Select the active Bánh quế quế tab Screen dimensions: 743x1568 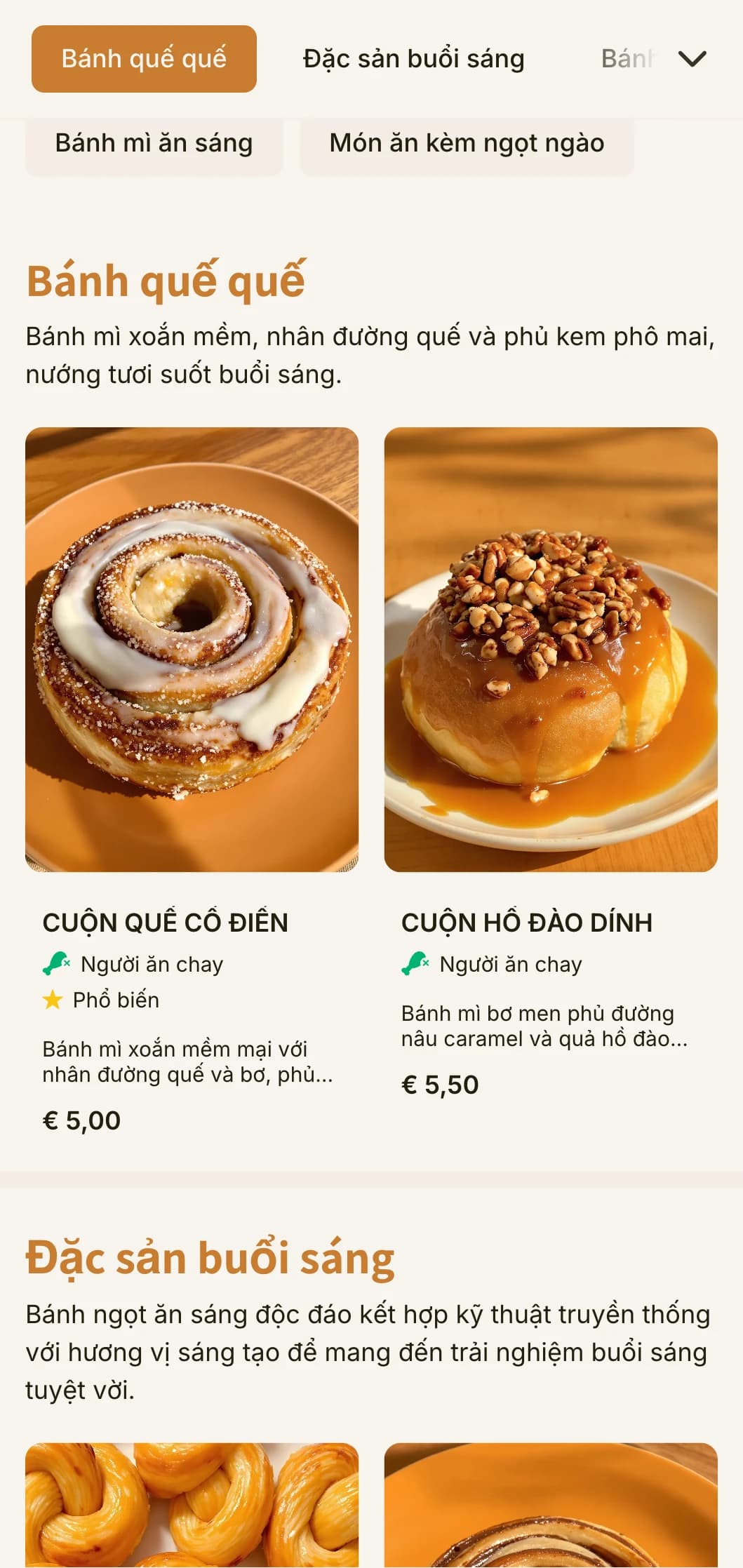click(x=144, y=59)
